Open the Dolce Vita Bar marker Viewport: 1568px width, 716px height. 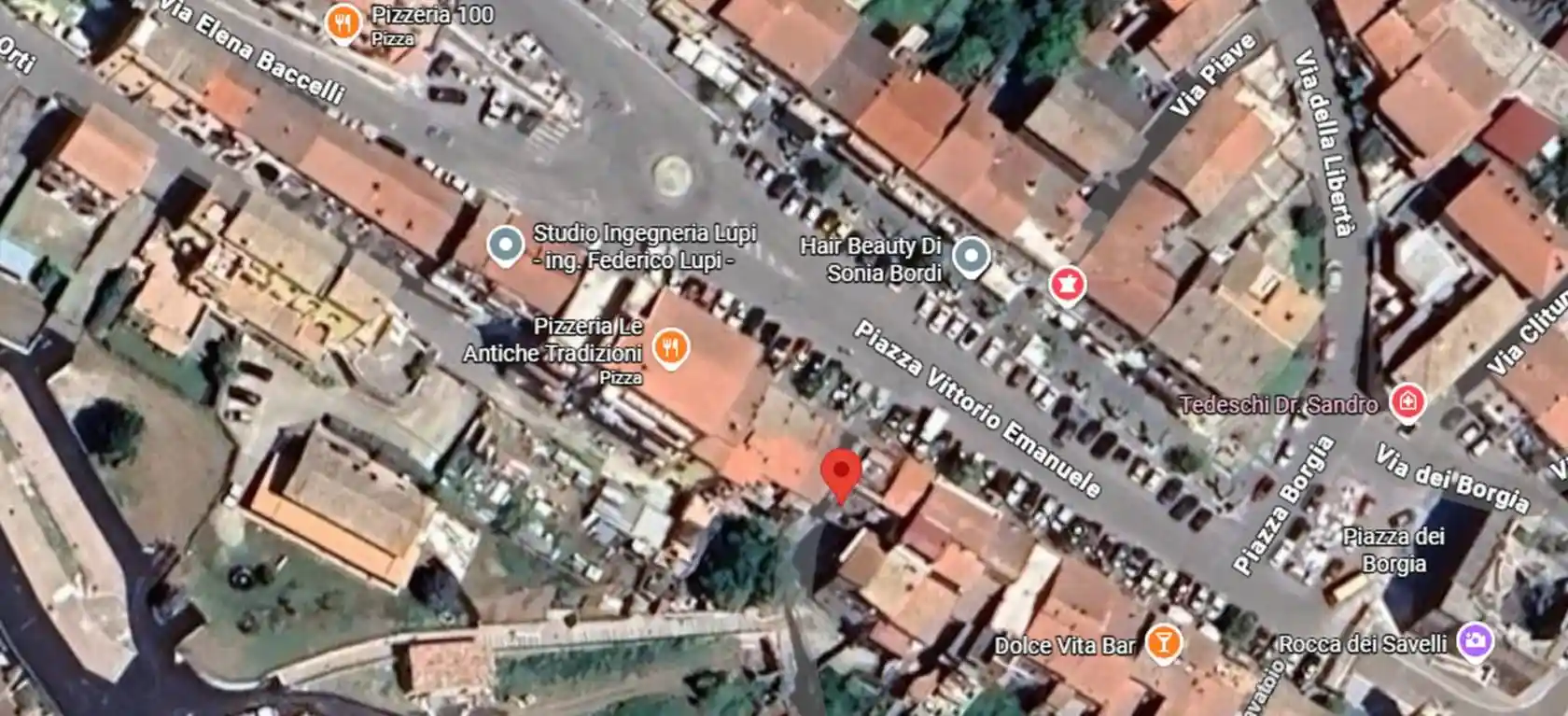1162,642
